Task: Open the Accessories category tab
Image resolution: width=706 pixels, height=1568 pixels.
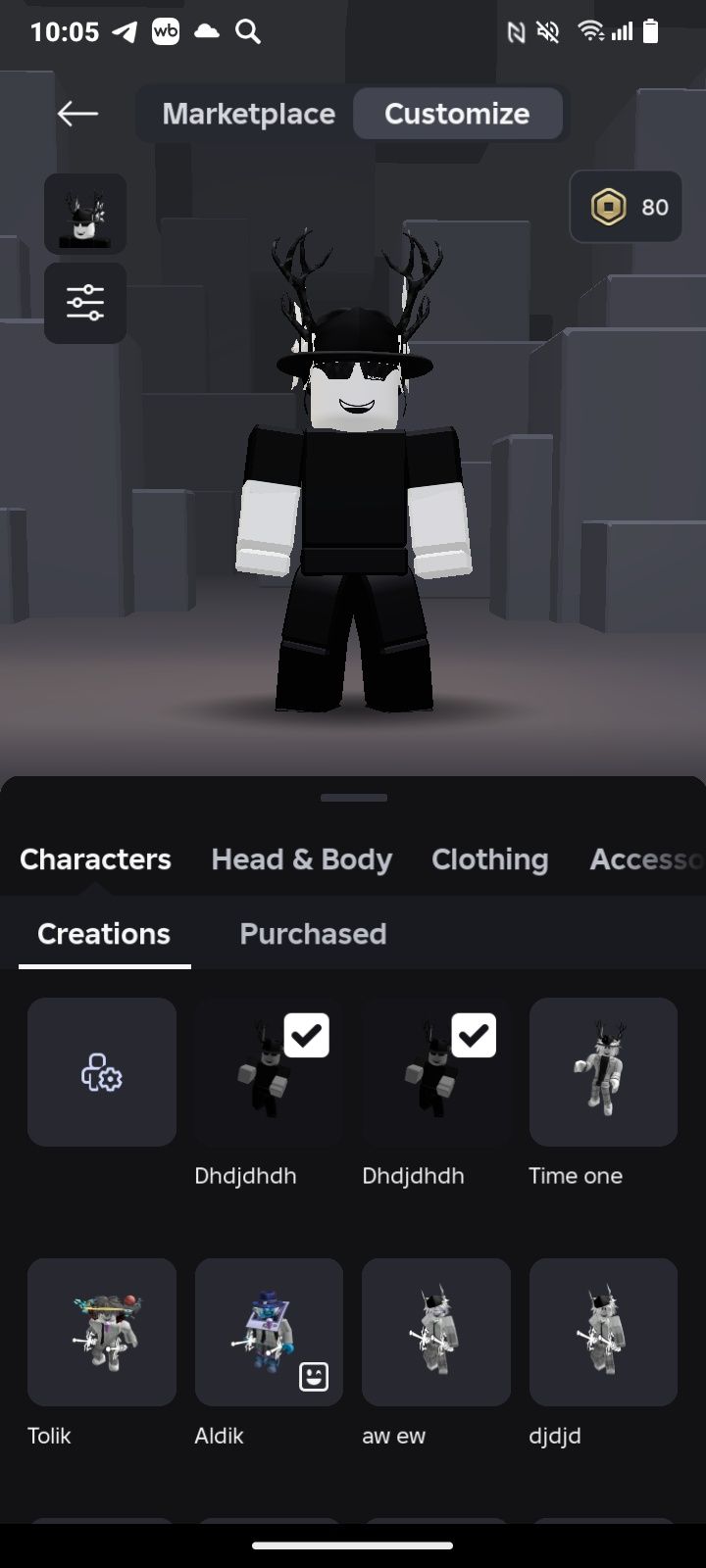Action: point(645,859)
